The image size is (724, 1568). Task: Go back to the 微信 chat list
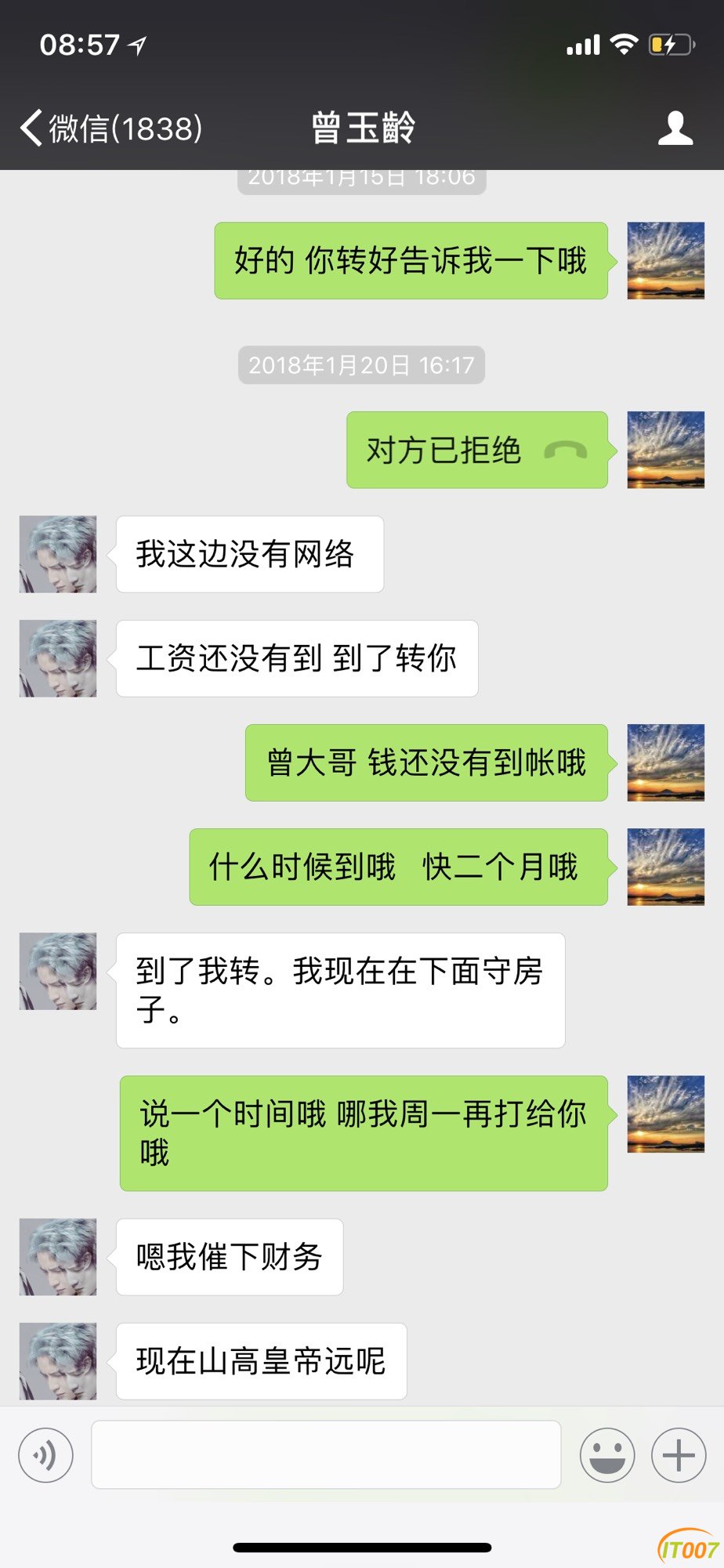(110, 129)
